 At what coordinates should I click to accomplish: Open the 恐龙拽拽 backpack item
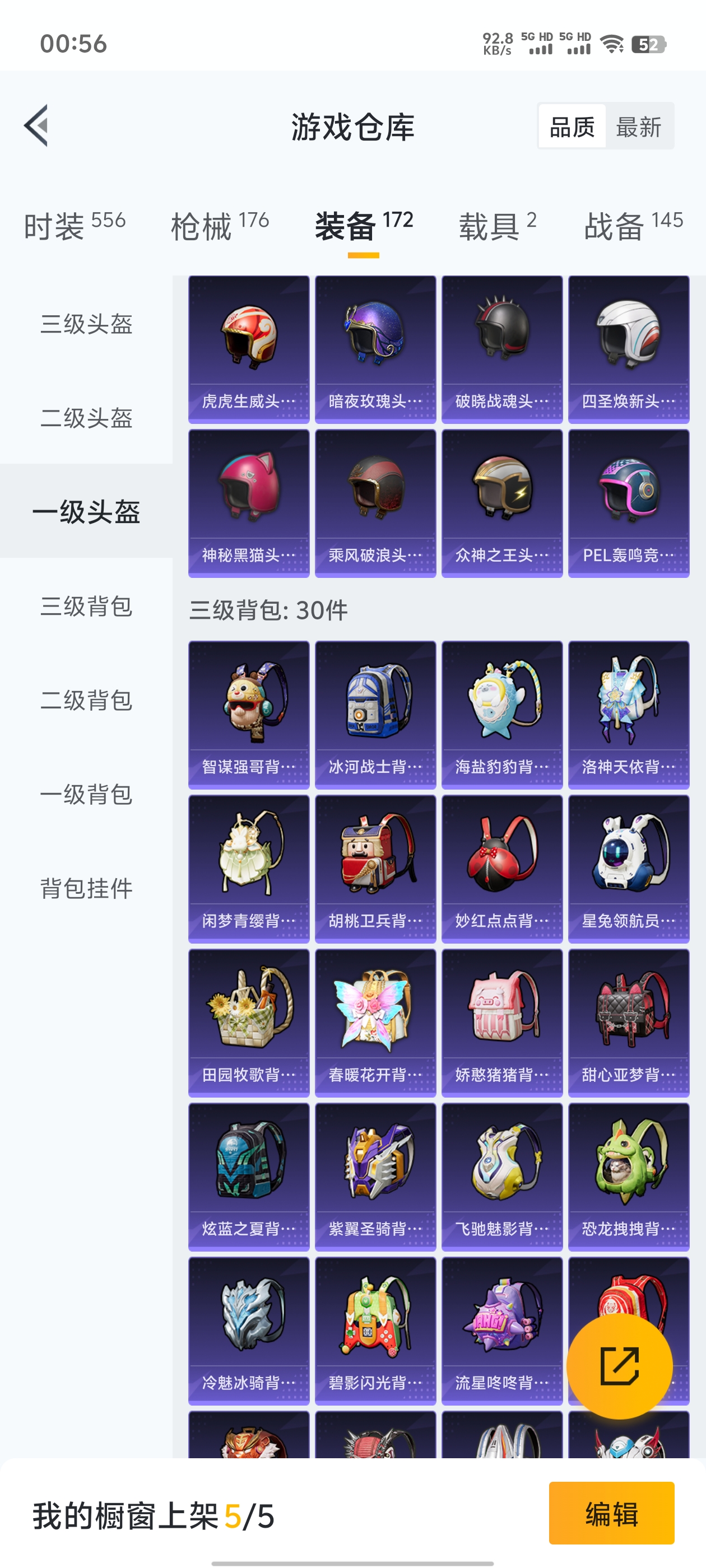pyautogui.click(x=628, y=1176)
